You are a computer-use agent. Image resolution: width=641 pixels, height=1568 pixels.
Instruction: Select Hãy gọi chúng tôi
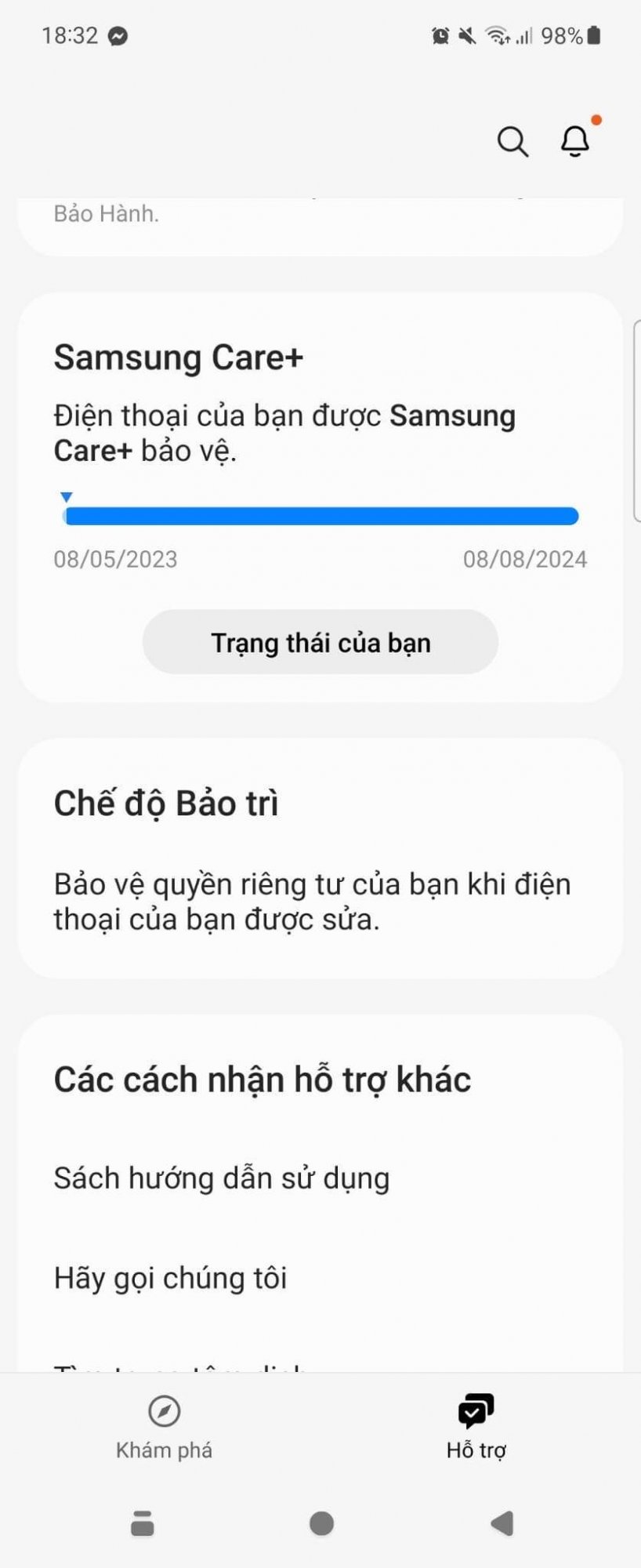171,1278
